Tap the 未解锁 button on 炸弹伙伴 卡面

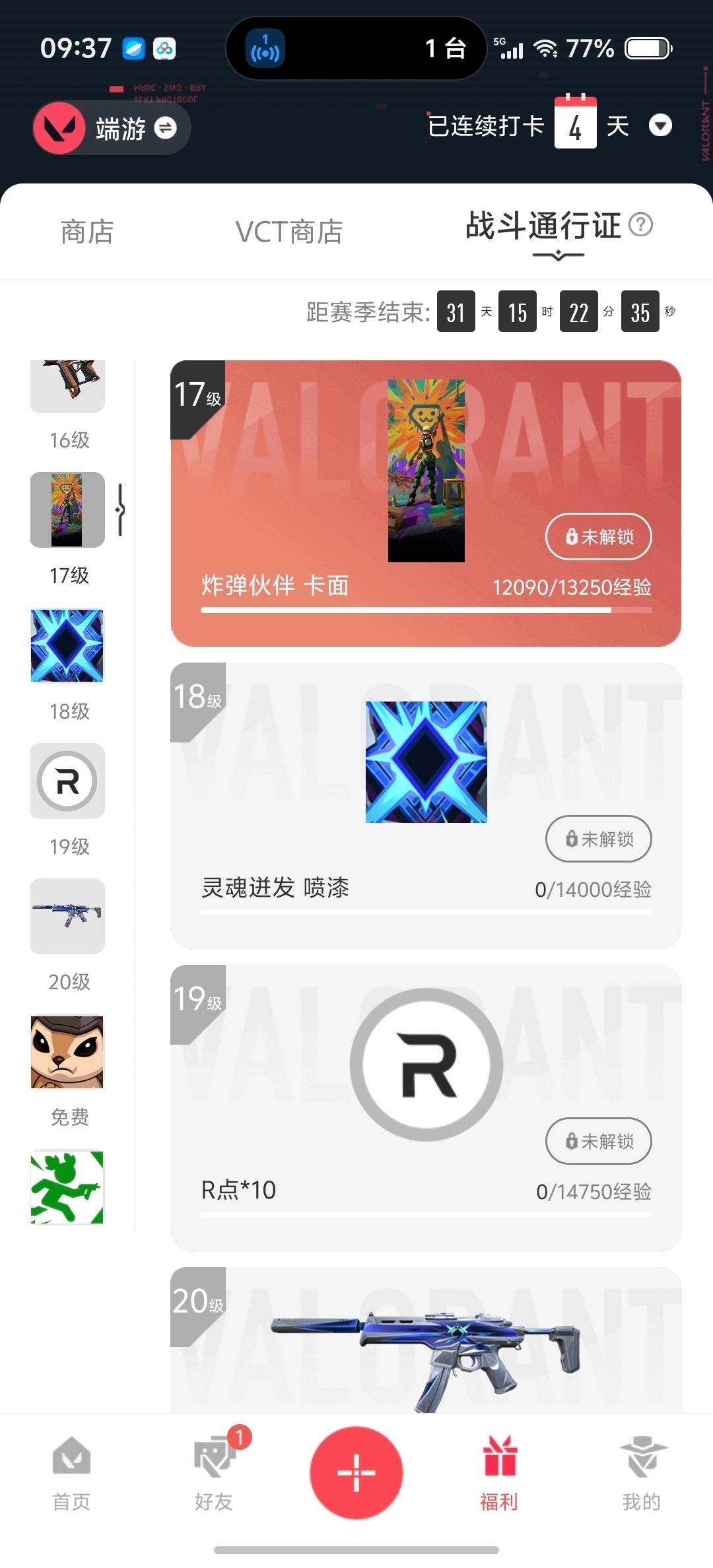click(x=598, y=537)
